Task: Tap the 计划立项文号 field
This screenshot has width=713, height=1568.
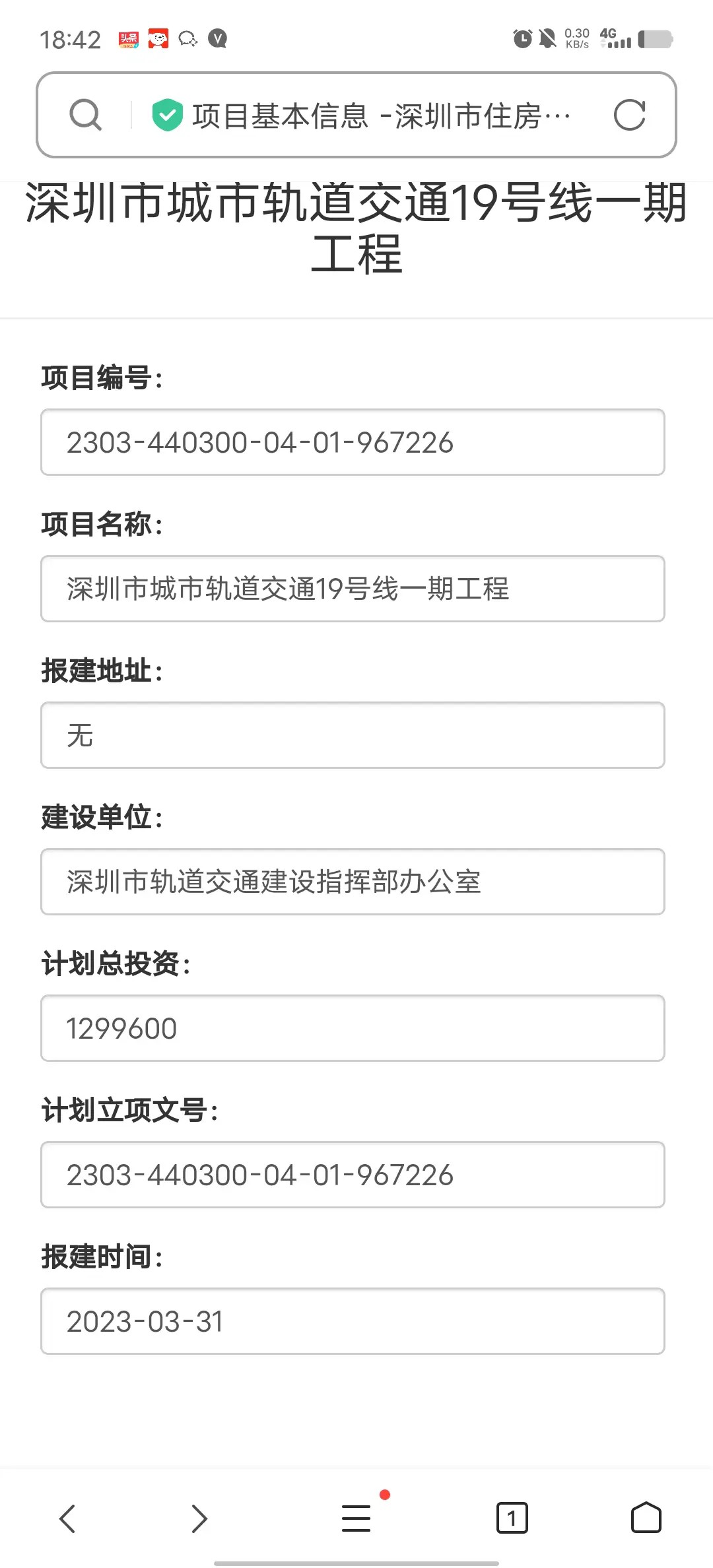Action: 353,1175
